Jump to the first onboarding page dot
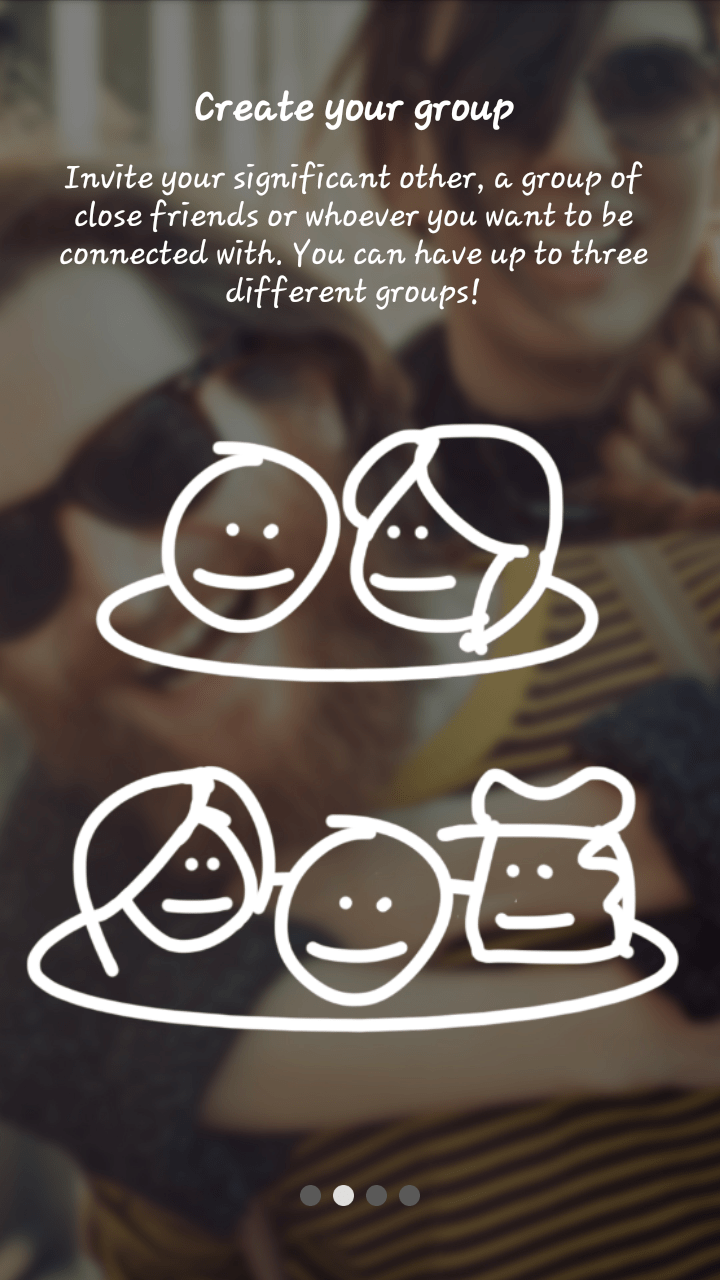720x1280 pixels. [310, 1196]
